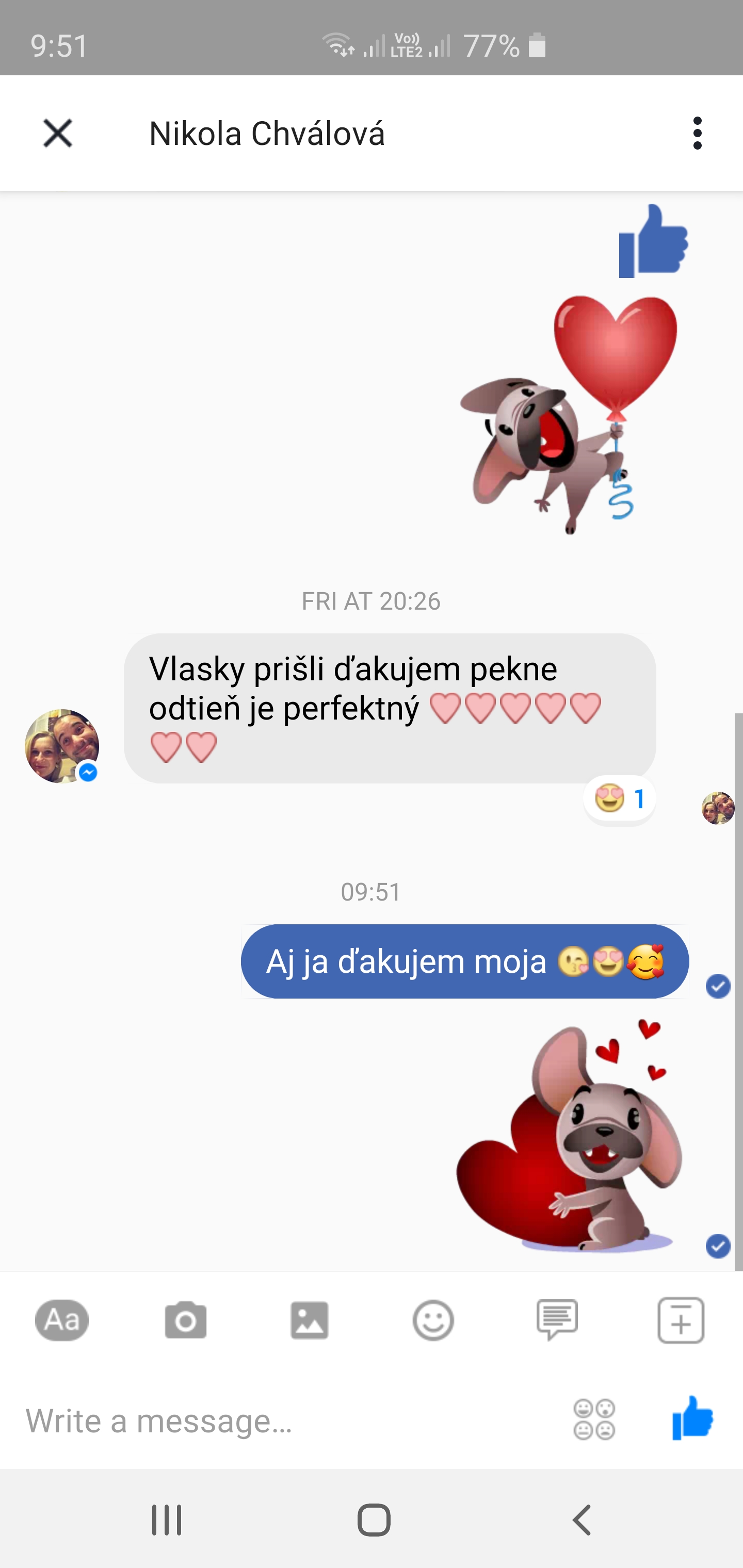Image resolution: width=743 pixels, height=1568 pixels.
Task: Open the camera to take a photo
Action: pos(186,1320)
